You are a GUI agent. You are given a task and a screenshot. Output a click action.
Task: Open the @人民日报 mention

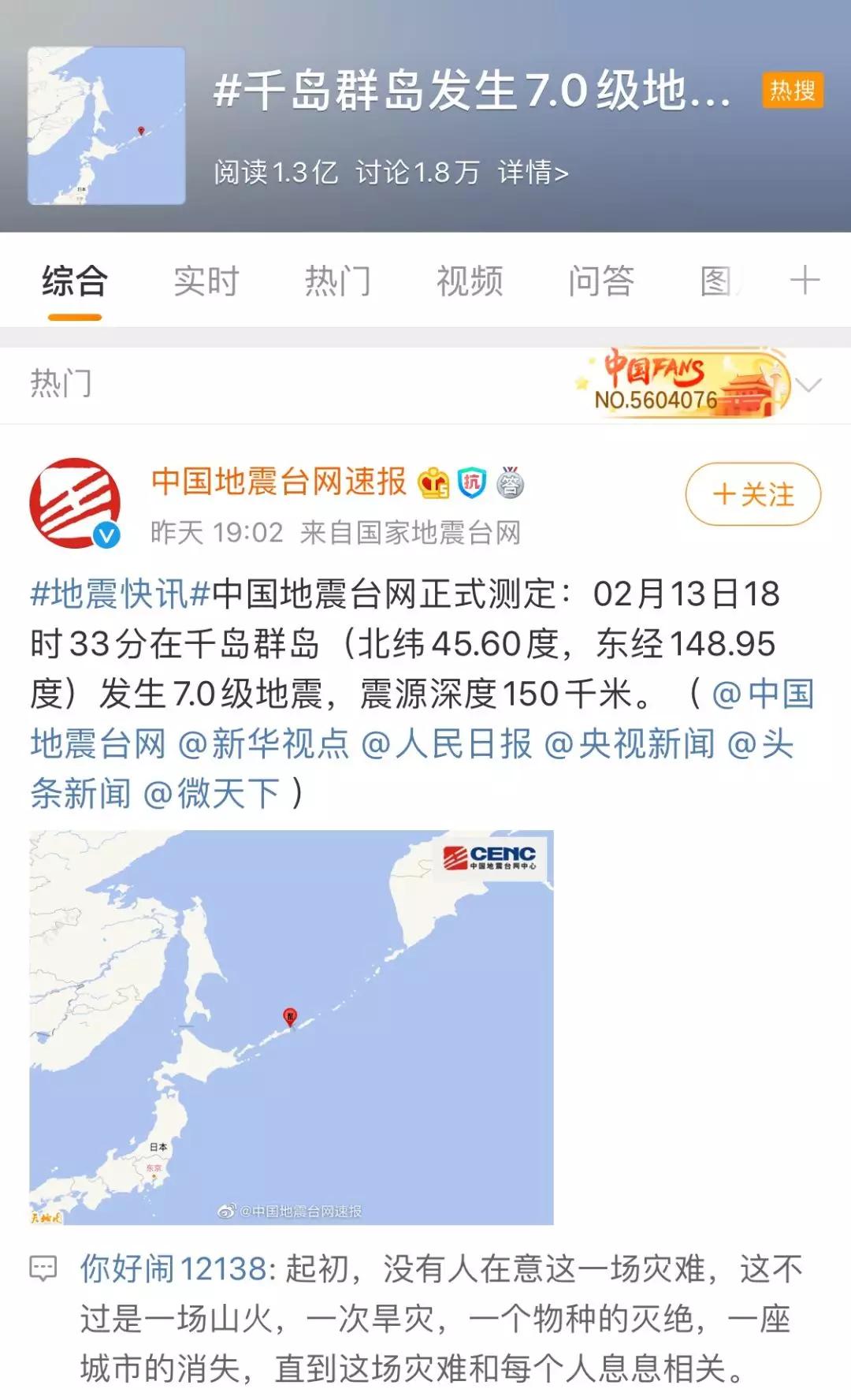point(447,743)
